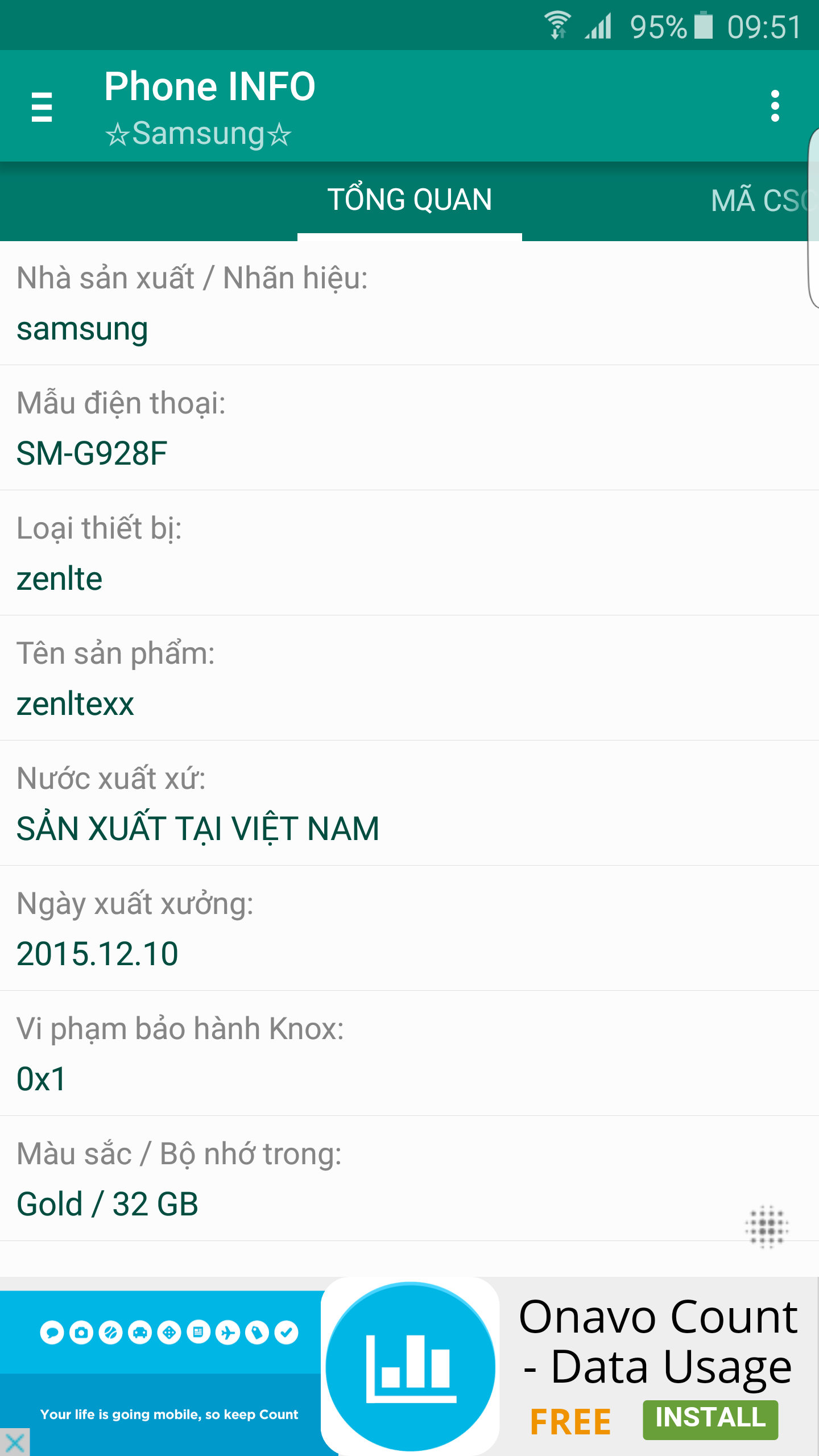
Task: Install the Onavo Count app
Action: point(710,1419)
